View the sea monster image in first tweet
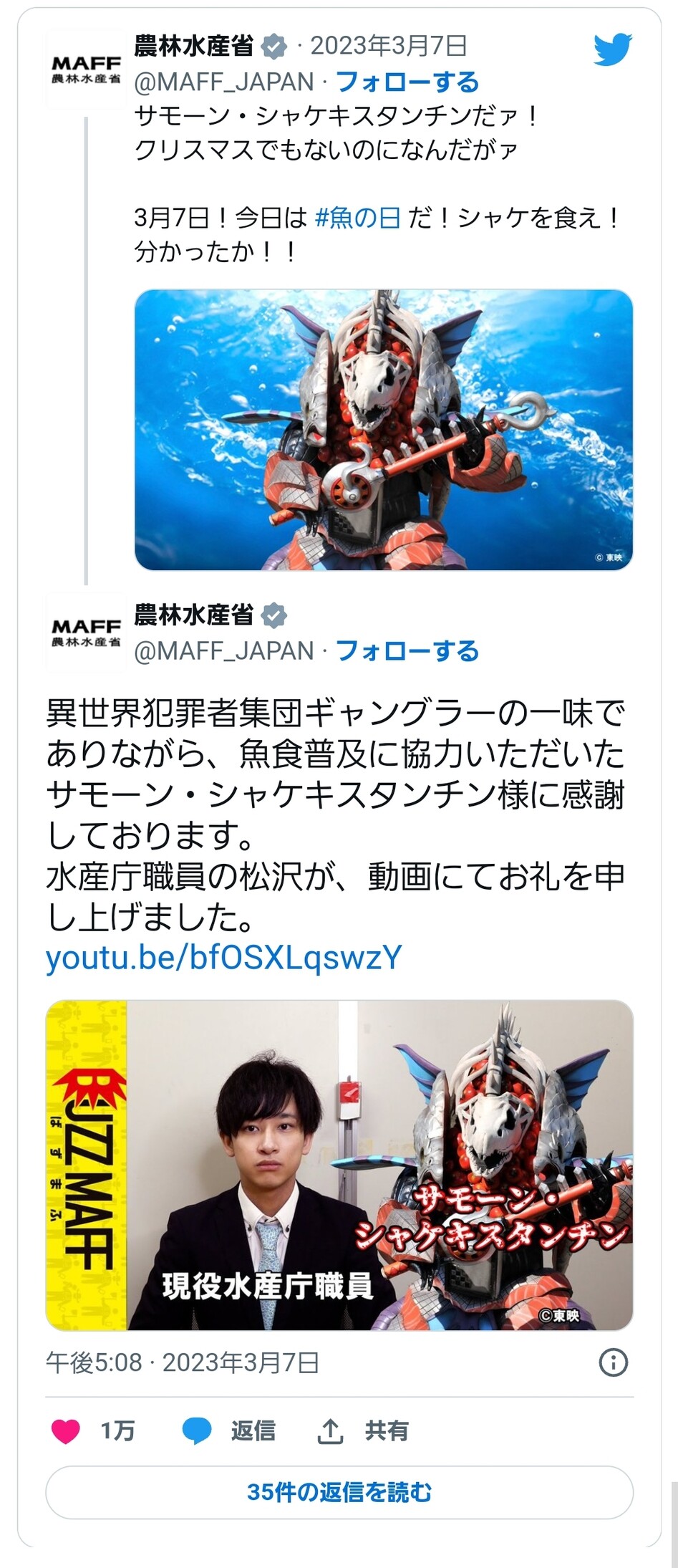The image size is (678, 1568). 384,430
